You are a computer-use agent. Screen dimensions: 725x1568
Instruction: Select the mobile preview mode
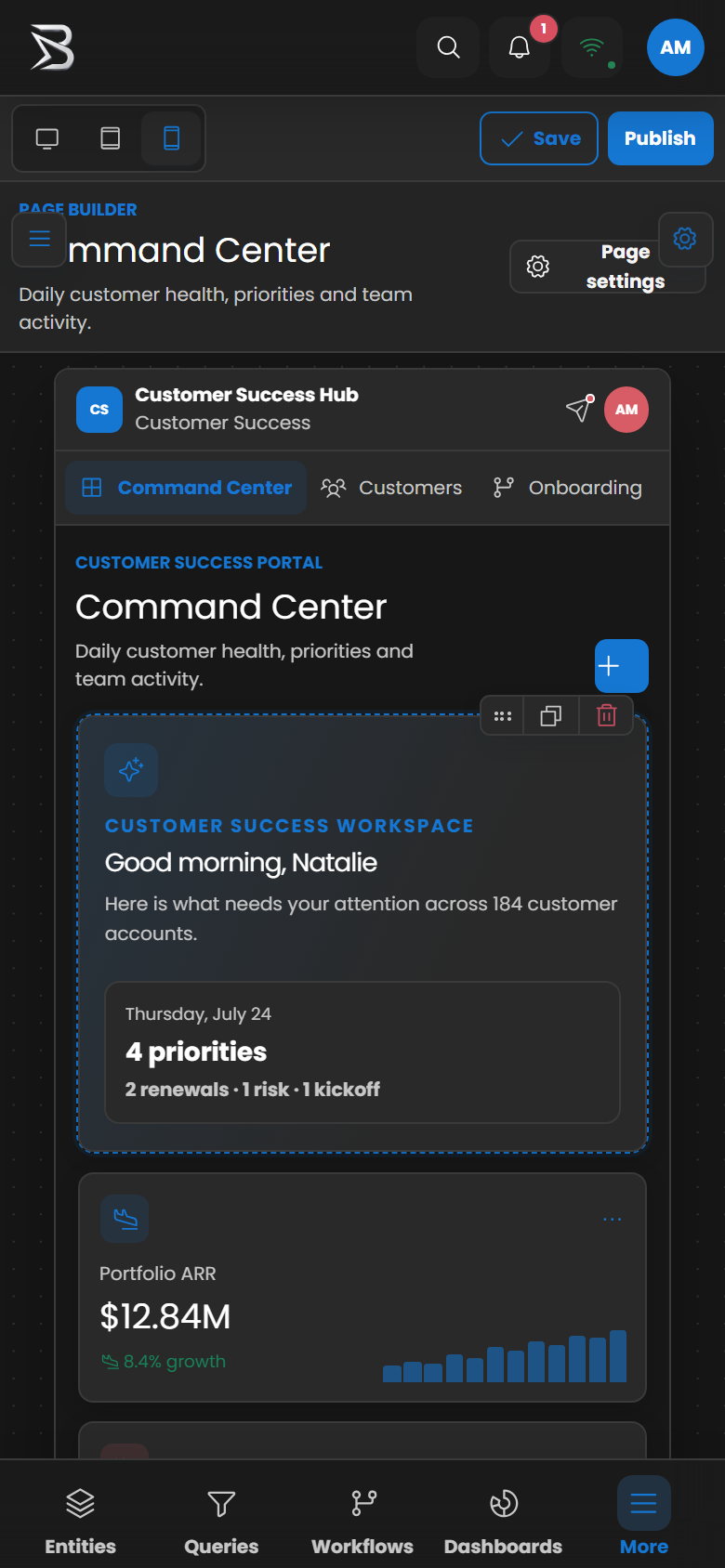tap(171, 138)
